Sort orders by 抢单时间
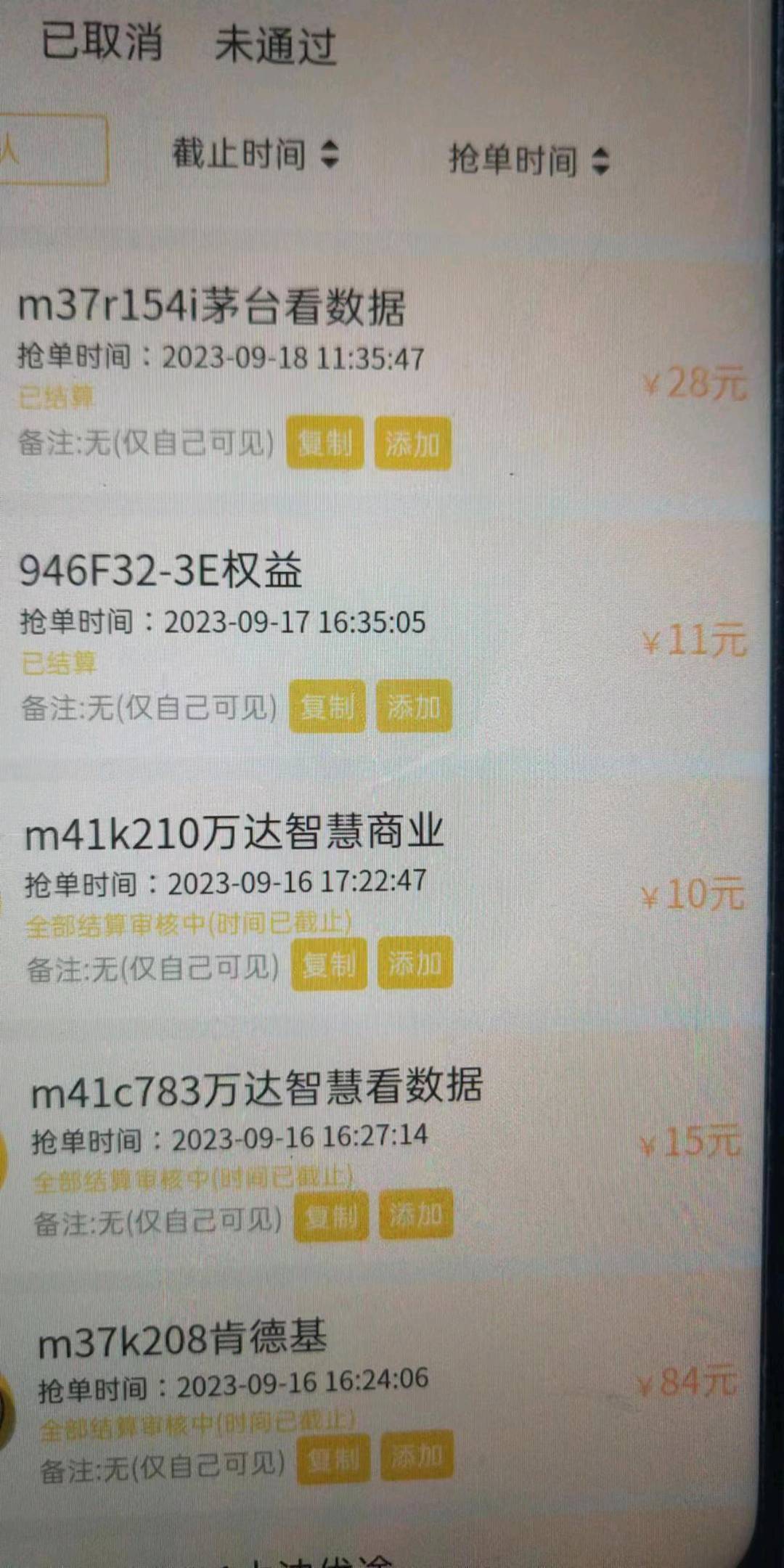Viewport: 784px width, 1568px height. [x=528, y=160]
